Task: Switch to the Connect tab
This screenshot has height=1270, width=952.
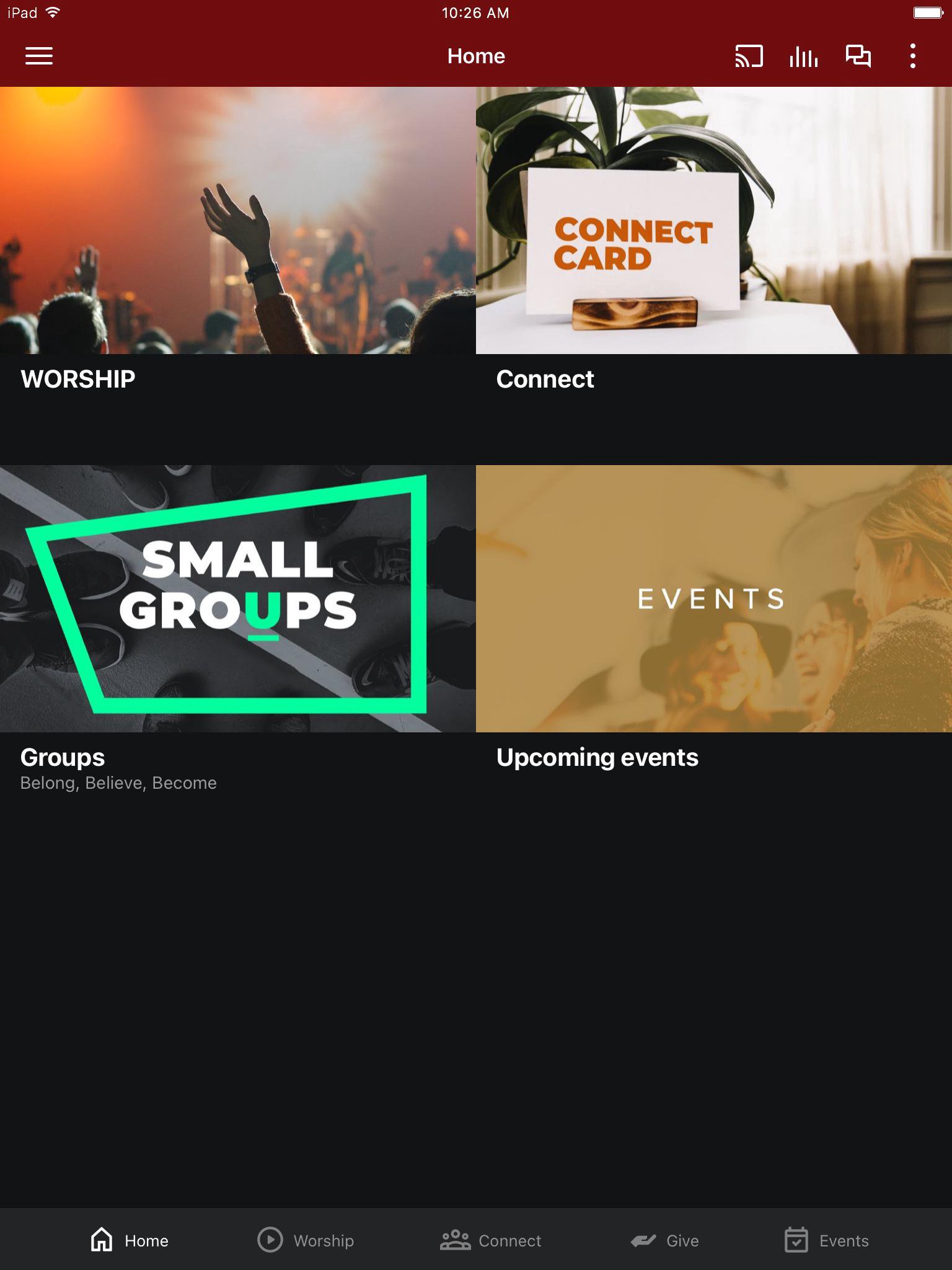Action: [x=491, y=1240]
